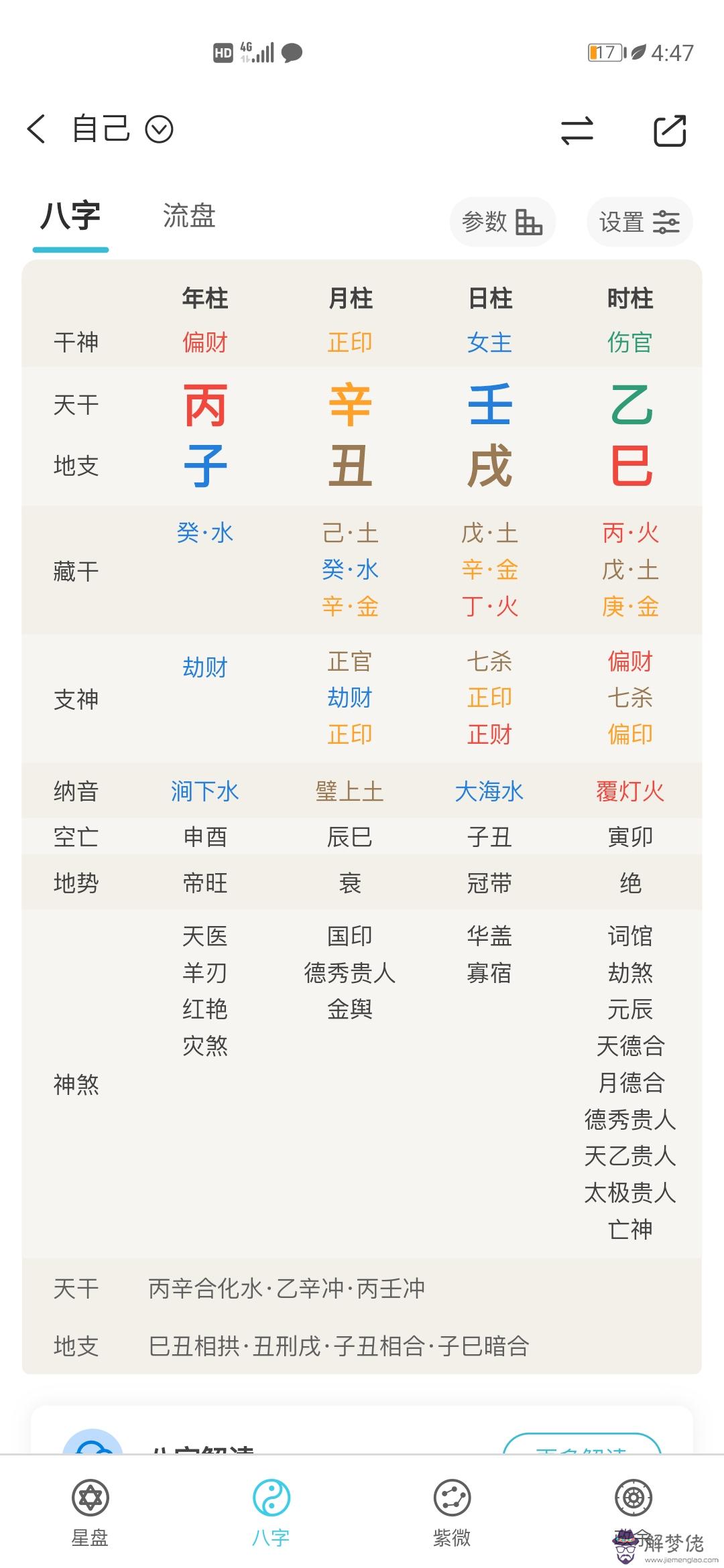Share this chart via the export icon
Image resolution: width=724 pixels, height=1568 pixels.
click(x=670, y=130)
